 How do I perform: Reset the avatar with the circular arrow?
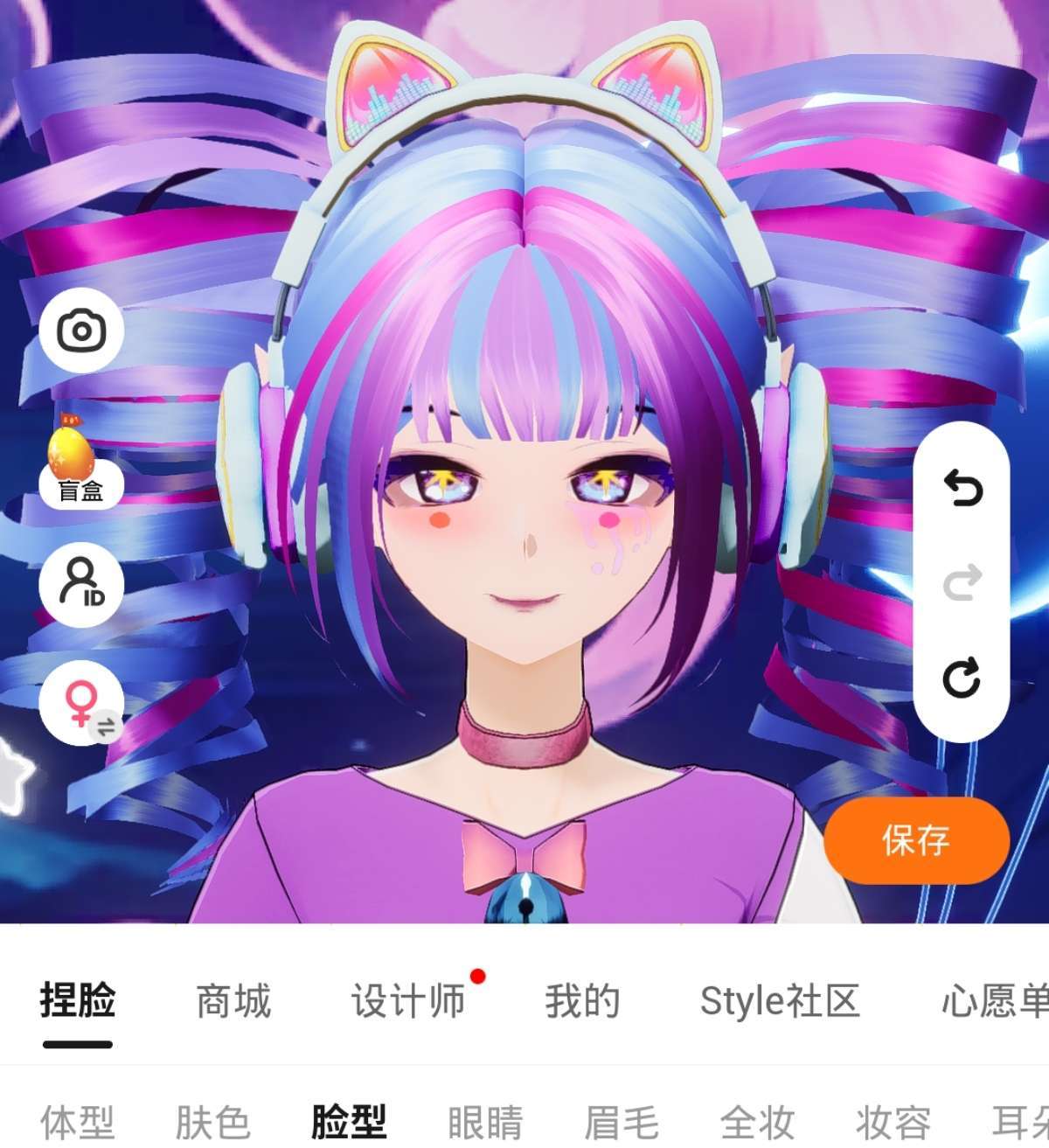pyautogui.click(x=962, y=678)
